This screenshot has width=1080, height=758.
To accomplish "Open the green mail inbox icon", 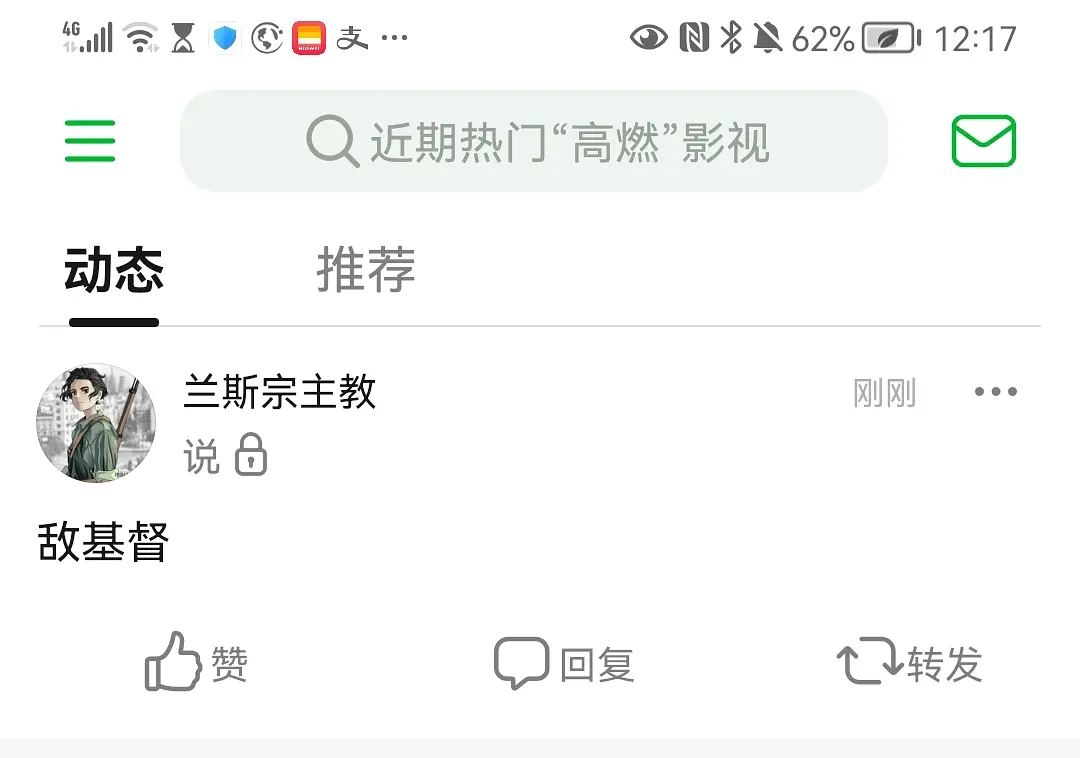I will click(983, 141).
